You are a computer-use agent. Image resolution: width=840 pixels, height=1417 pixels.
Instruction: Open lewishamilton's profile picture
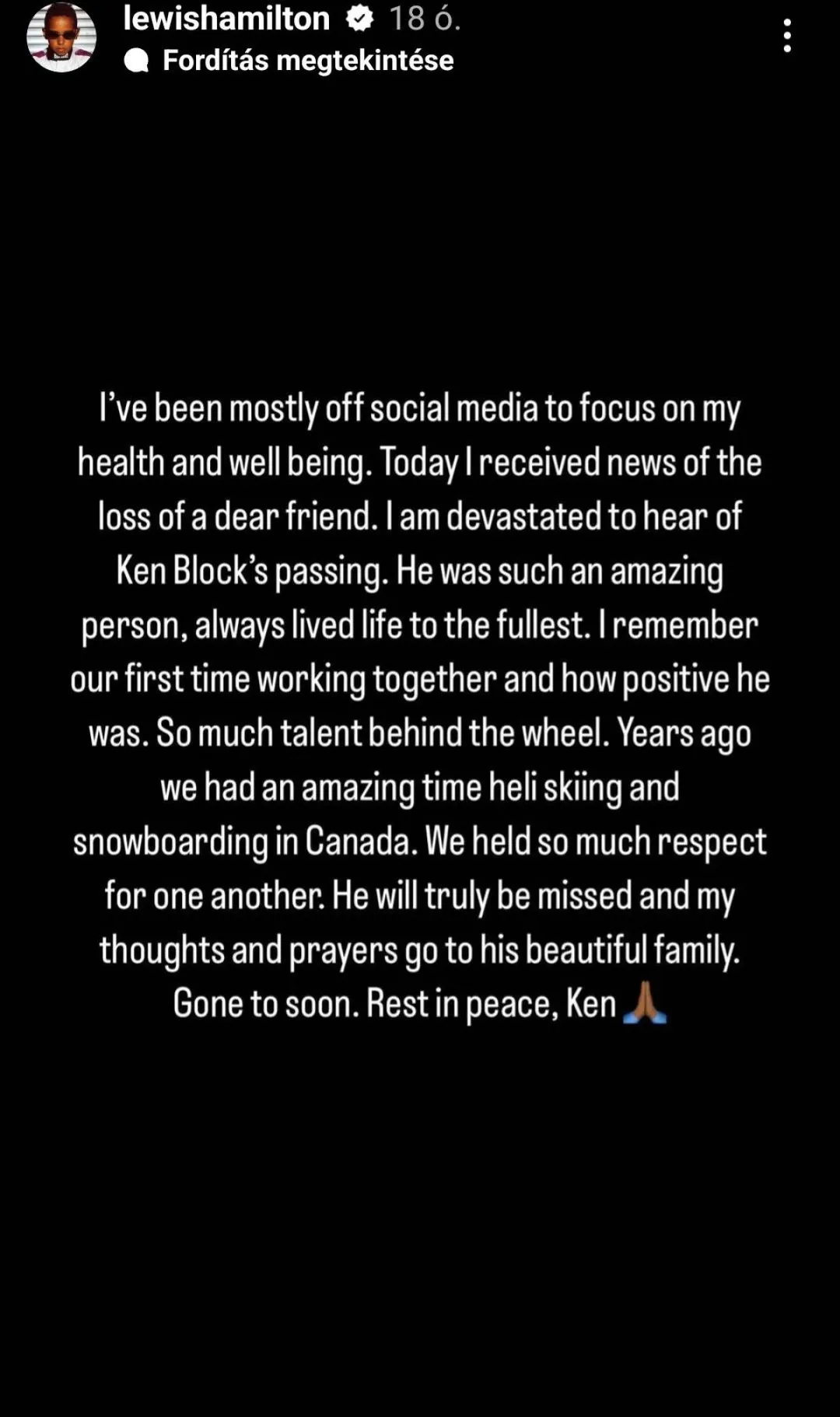pyautogui.click(x=61, y=37)
